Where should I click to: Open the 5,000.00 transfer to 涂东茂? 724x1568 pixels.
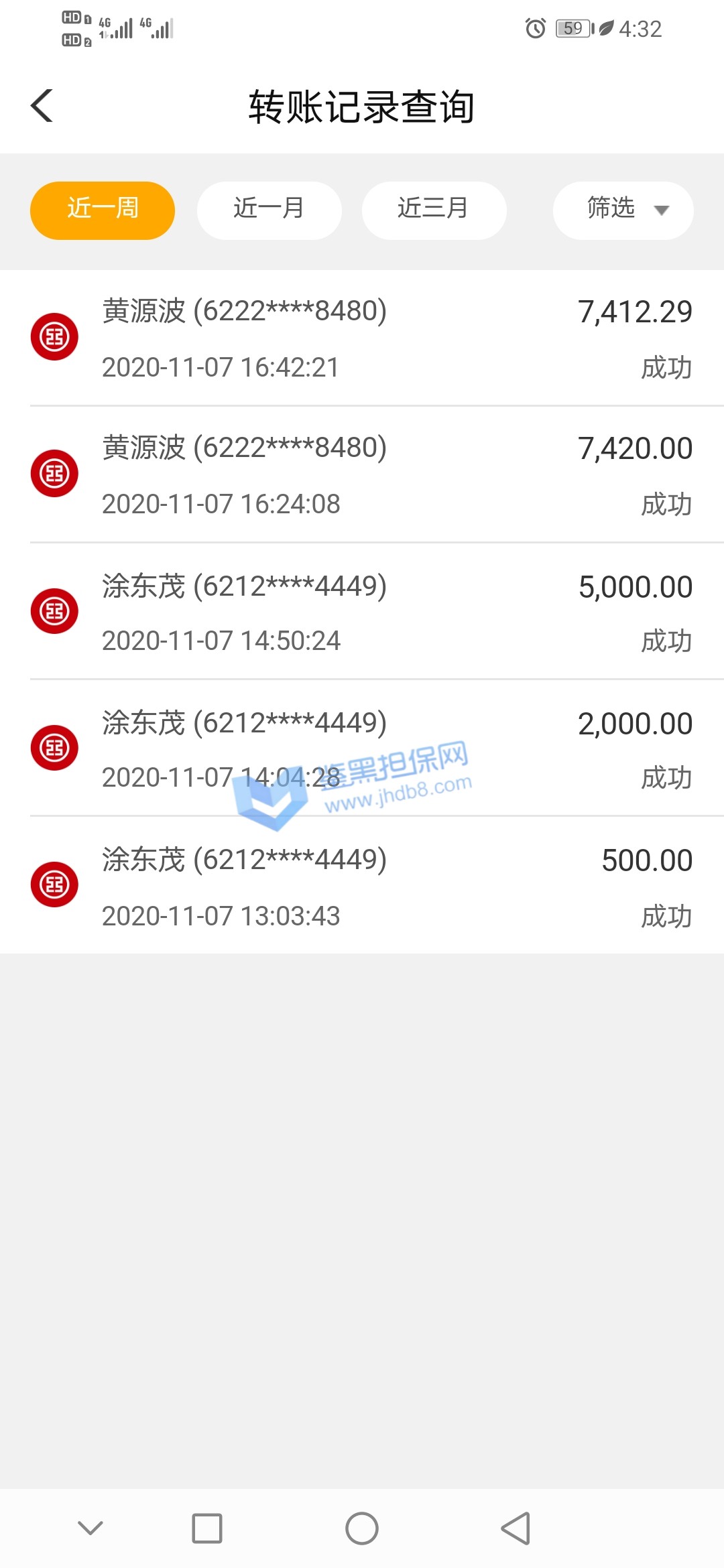coord(362,612)
